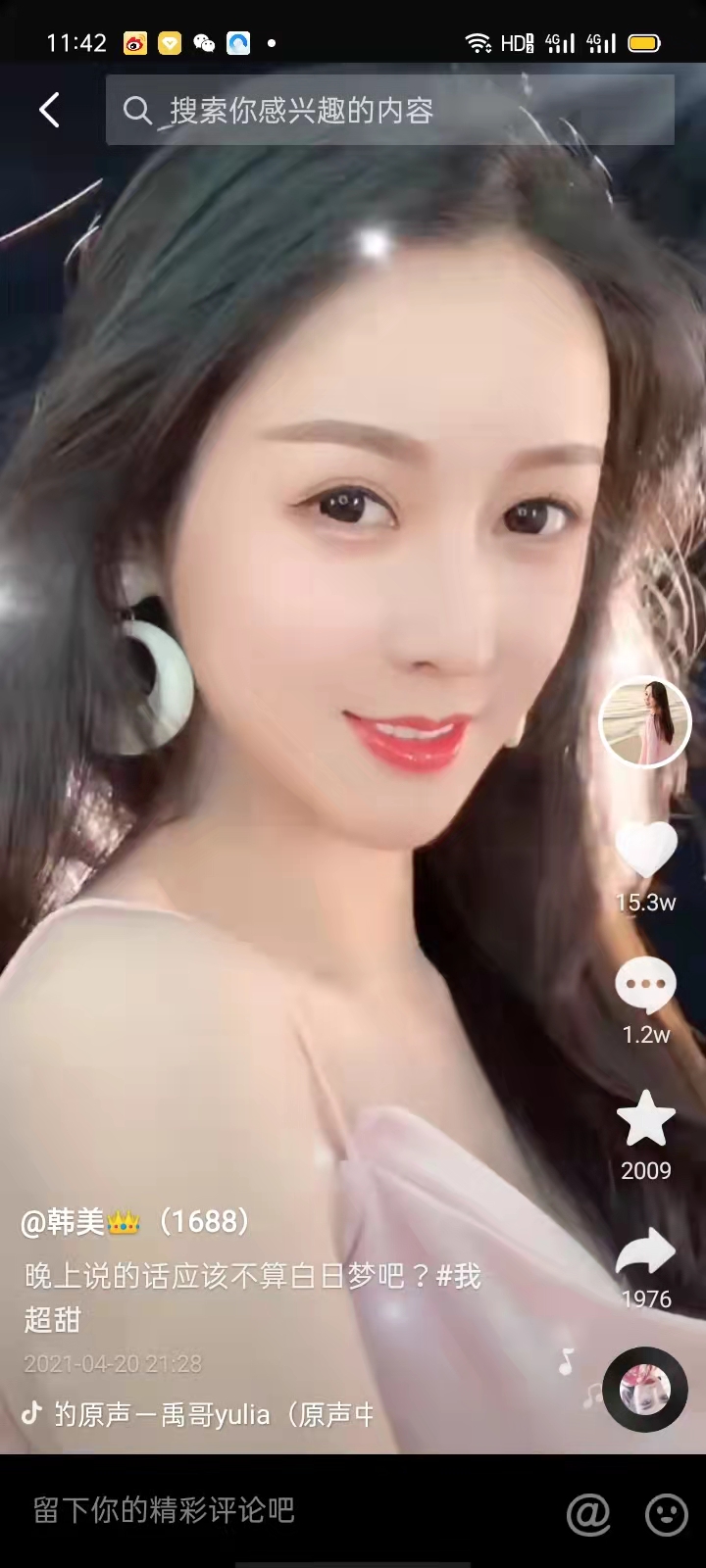Tap the search box at top
The image size is (706, 1568).
[x=390, y=111]
